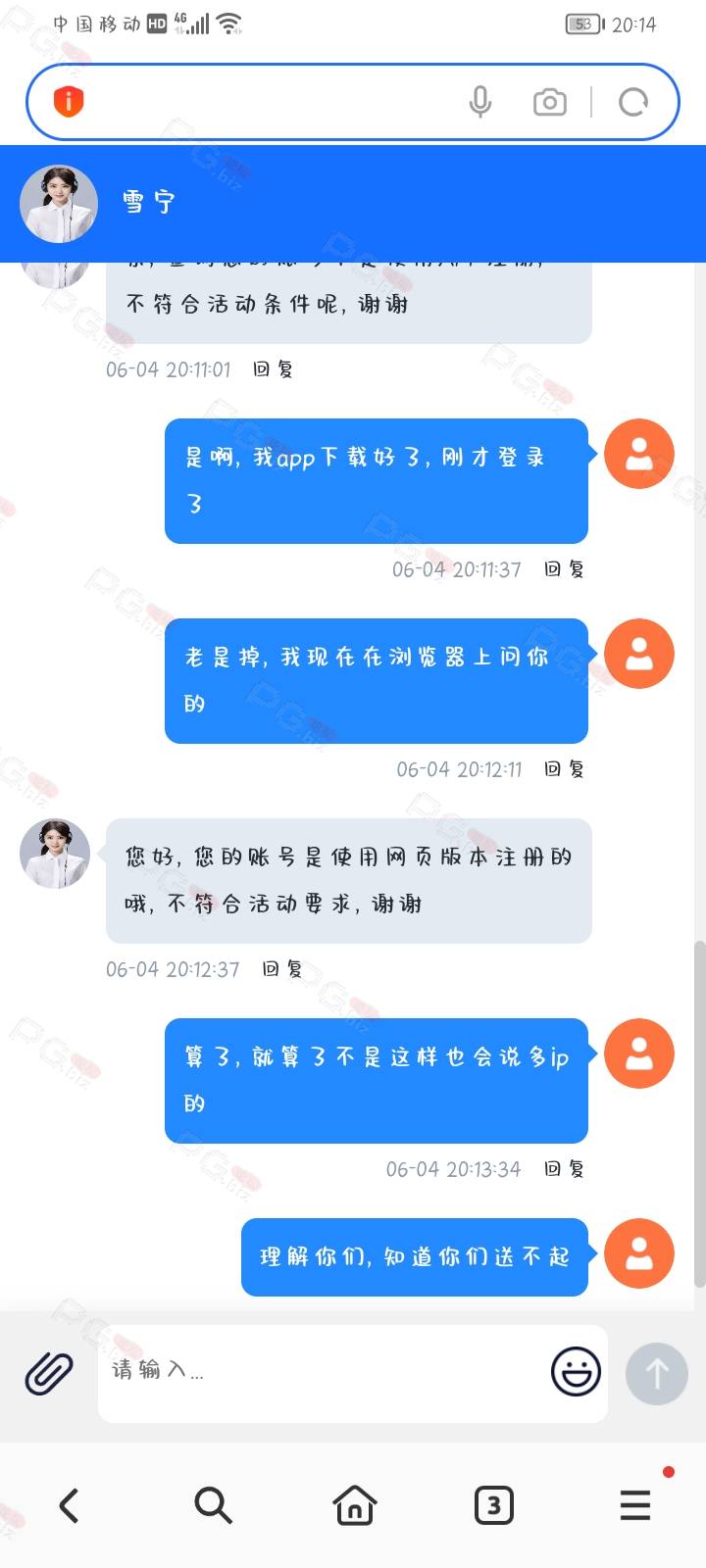Image resolution: width=706 pixels, height=1568 pixels.
Task: Tap 回复 under the 20:11:37 message
Action: click(x=564, y=569)
